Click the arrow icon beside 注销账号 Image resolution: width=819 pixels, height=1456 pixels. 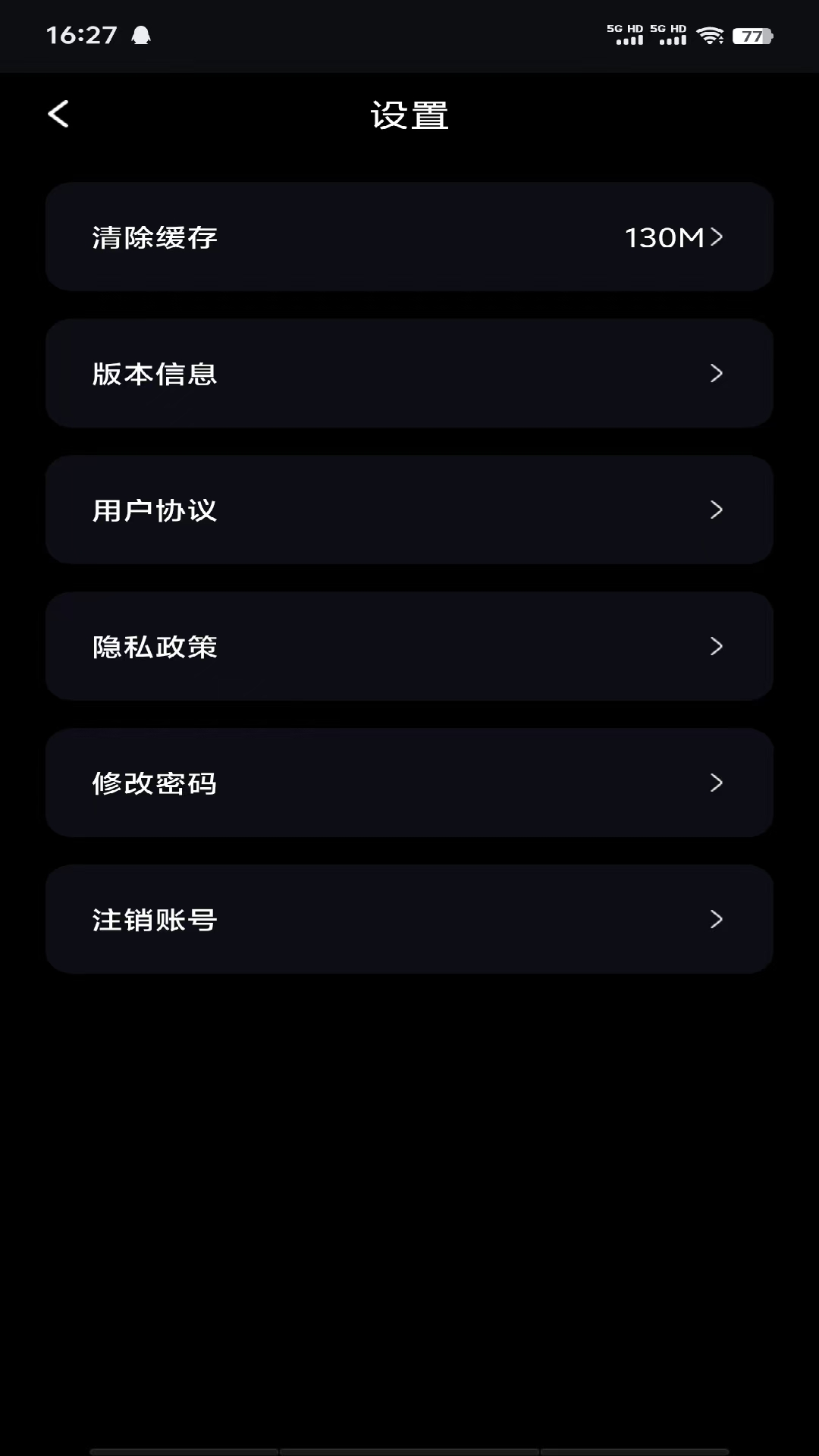click(x=717, y=919)
